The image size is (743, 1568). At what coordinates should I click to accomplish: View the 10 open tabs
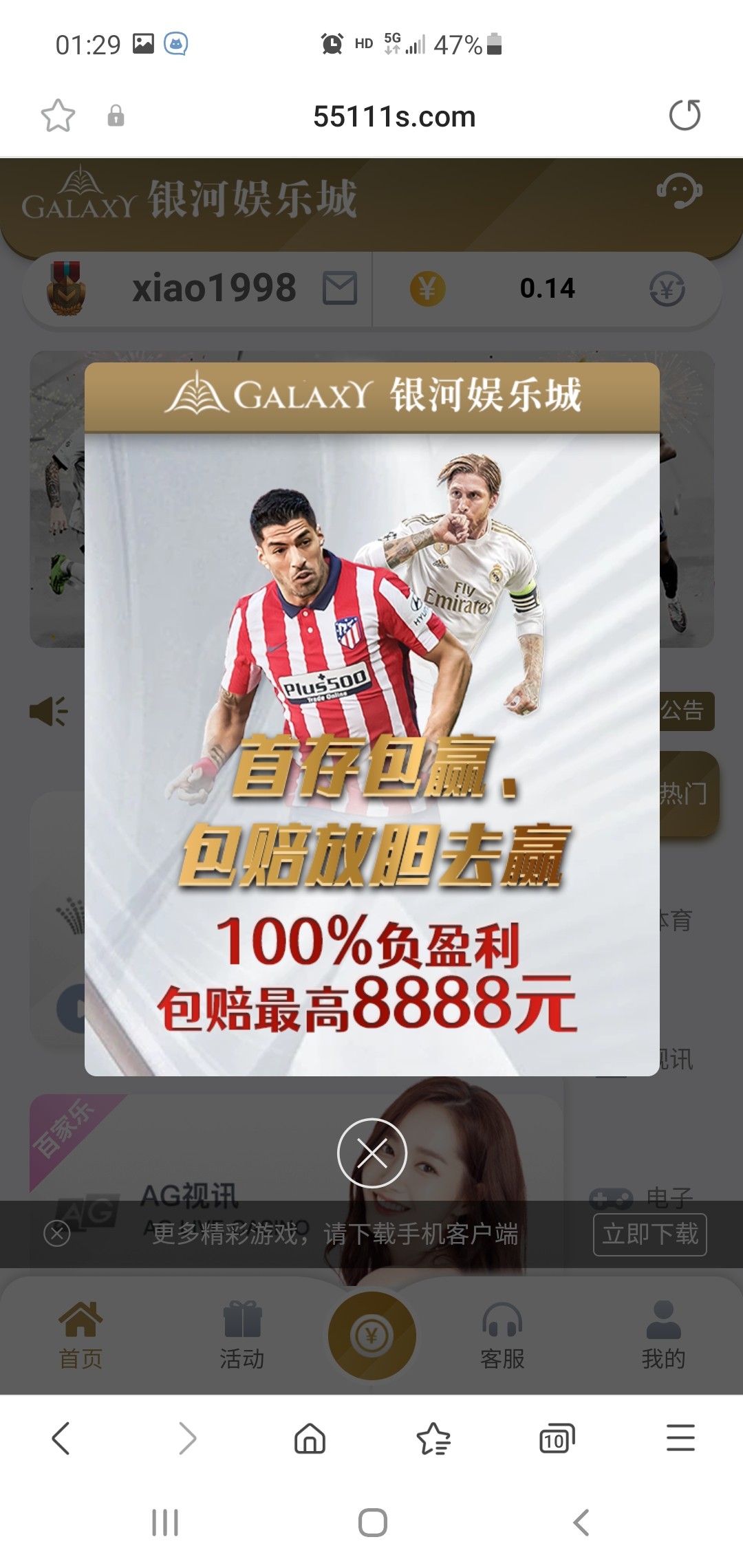point(557,1438)
